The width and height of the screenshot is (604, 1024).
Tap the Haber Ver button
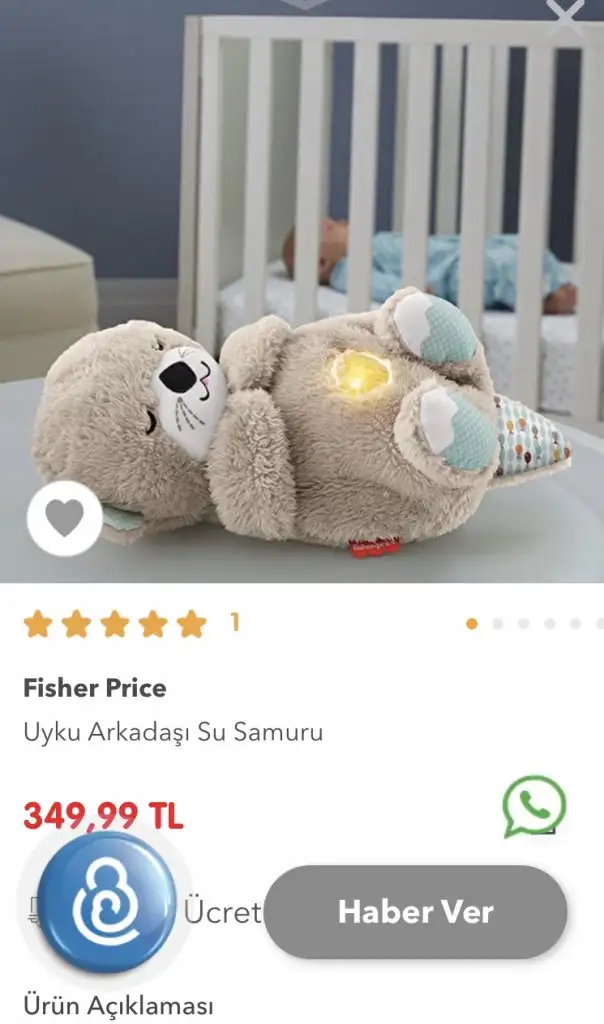coord(415,911)
